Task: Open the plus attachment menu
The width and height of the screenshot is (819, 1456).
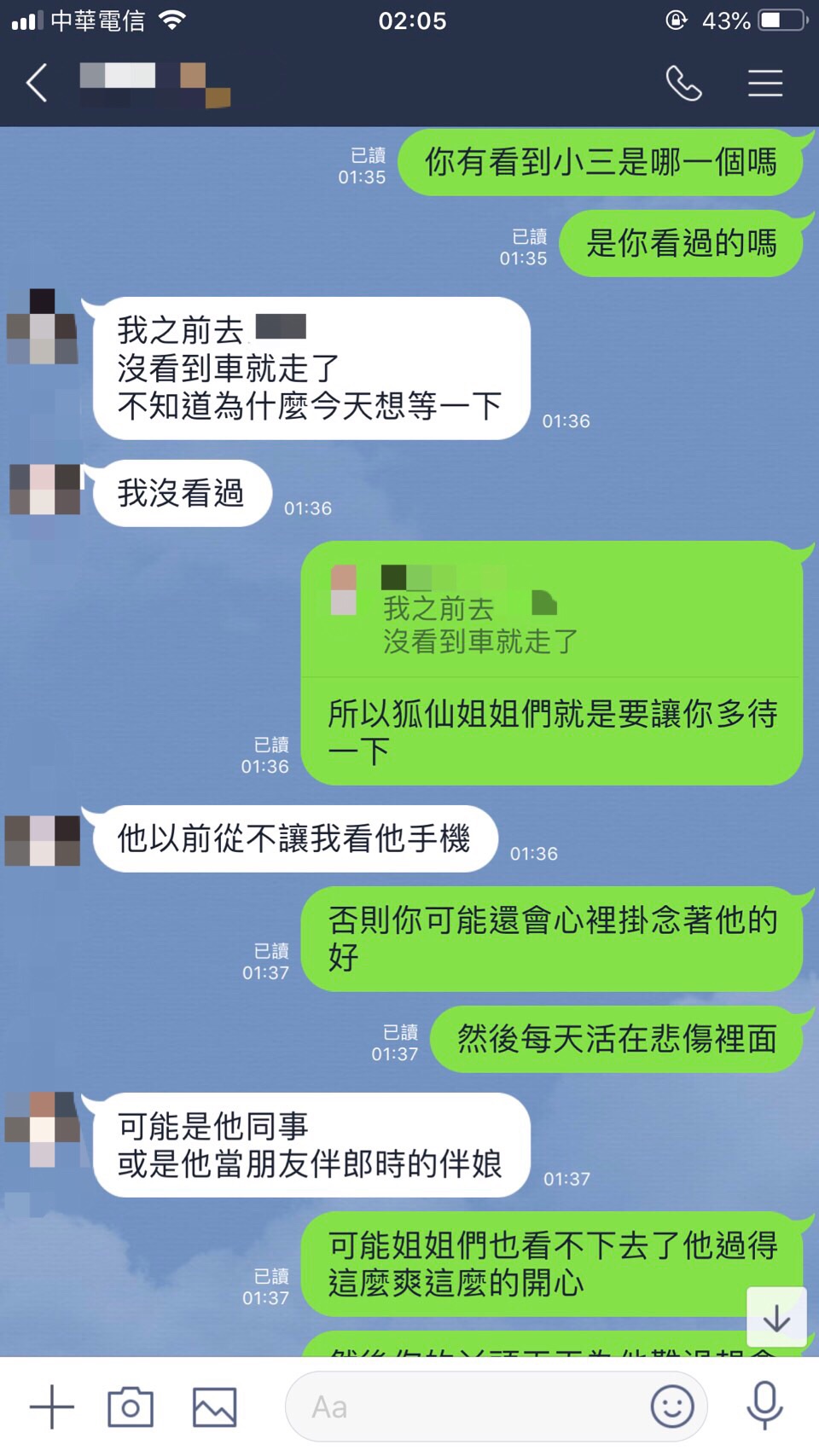Action: pos(52,1407)
